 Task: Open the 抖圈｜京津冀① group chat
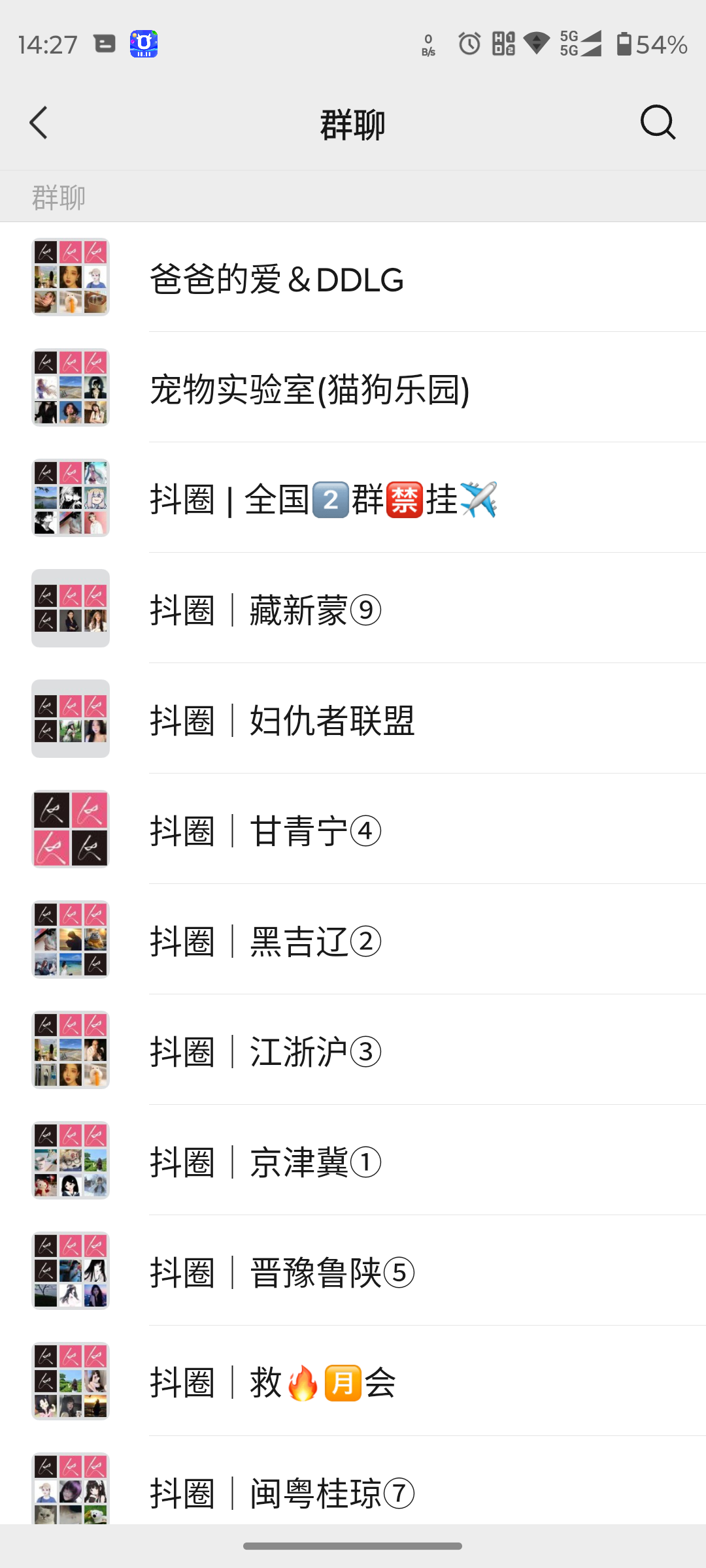tap(353, 1160)
